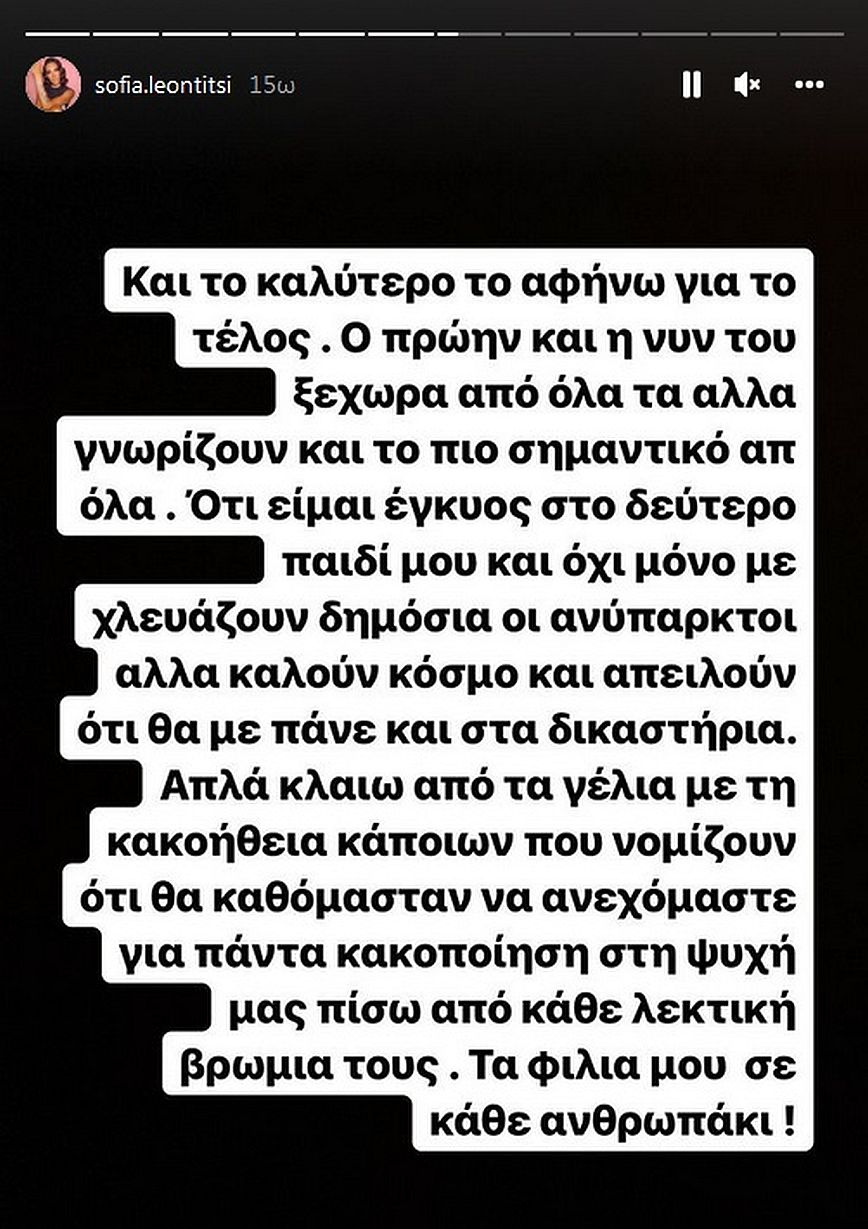The image size is (868, 1229).
Task: Open sofia.leontitsi profile picture
Action: pyautogui.click(x=52, y=84)
